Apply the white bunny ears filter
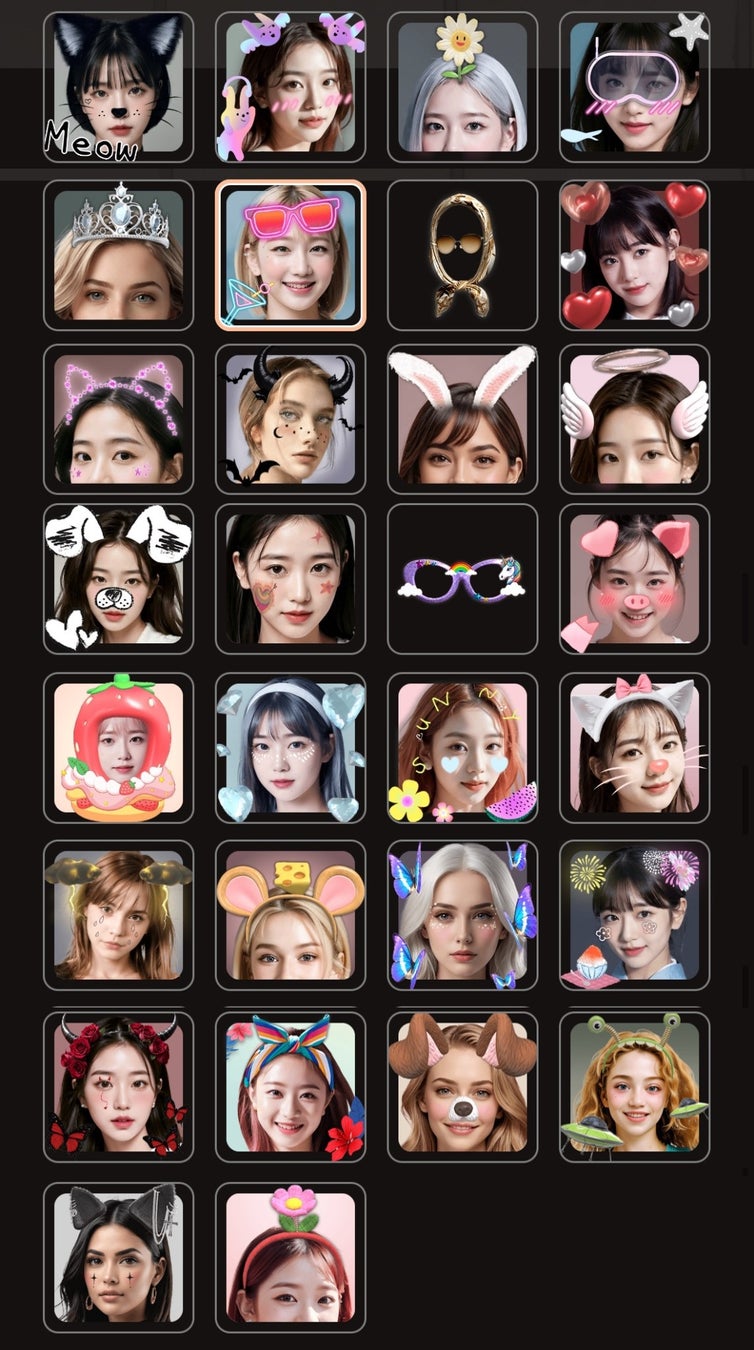Image resolution: width=754 pixels, height=1350 pixels. pyautogui.click(x=462, y=419)
